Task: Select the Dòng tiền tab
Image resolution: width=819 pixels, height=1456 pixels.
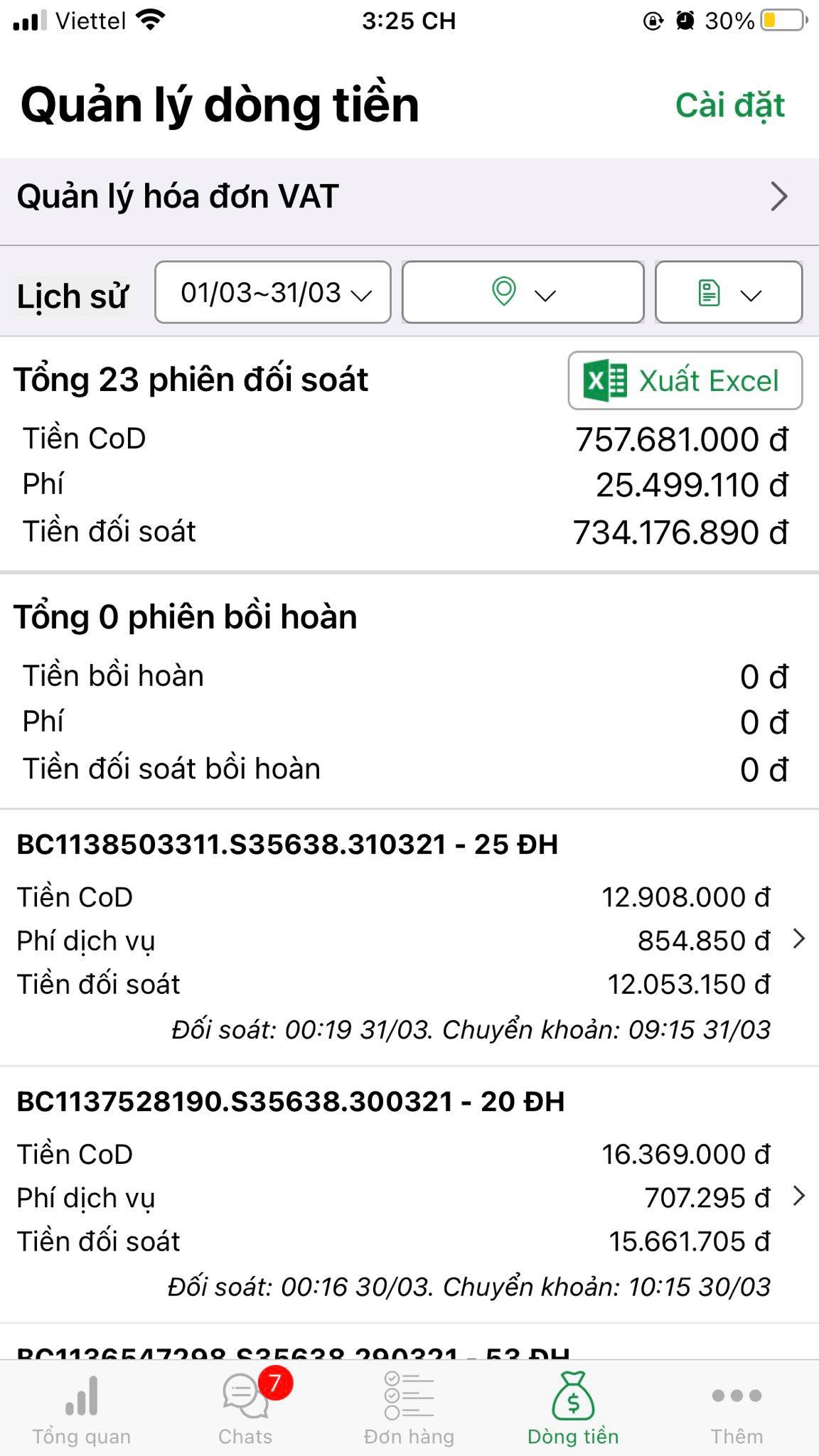Action: point(573,1410)
